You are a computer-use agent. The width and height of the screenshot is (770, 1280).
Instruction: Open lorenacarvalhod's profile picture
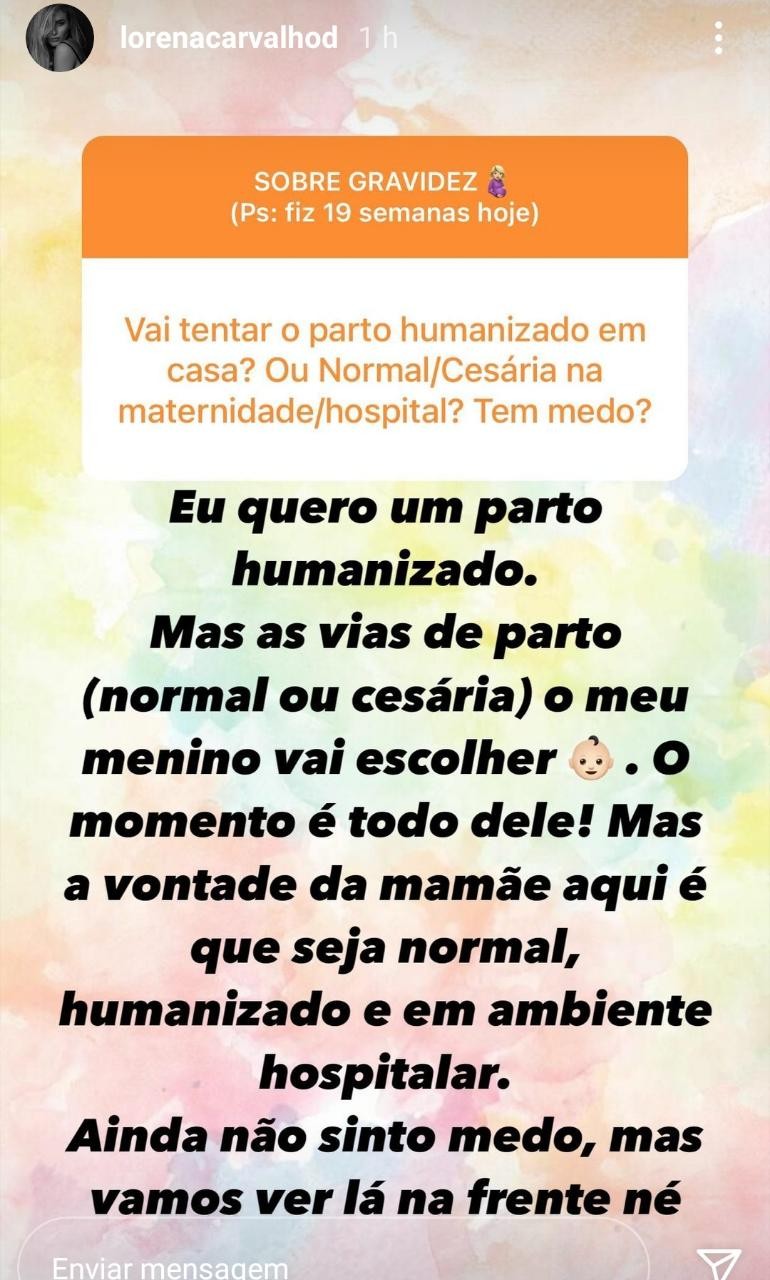point(59,38)
